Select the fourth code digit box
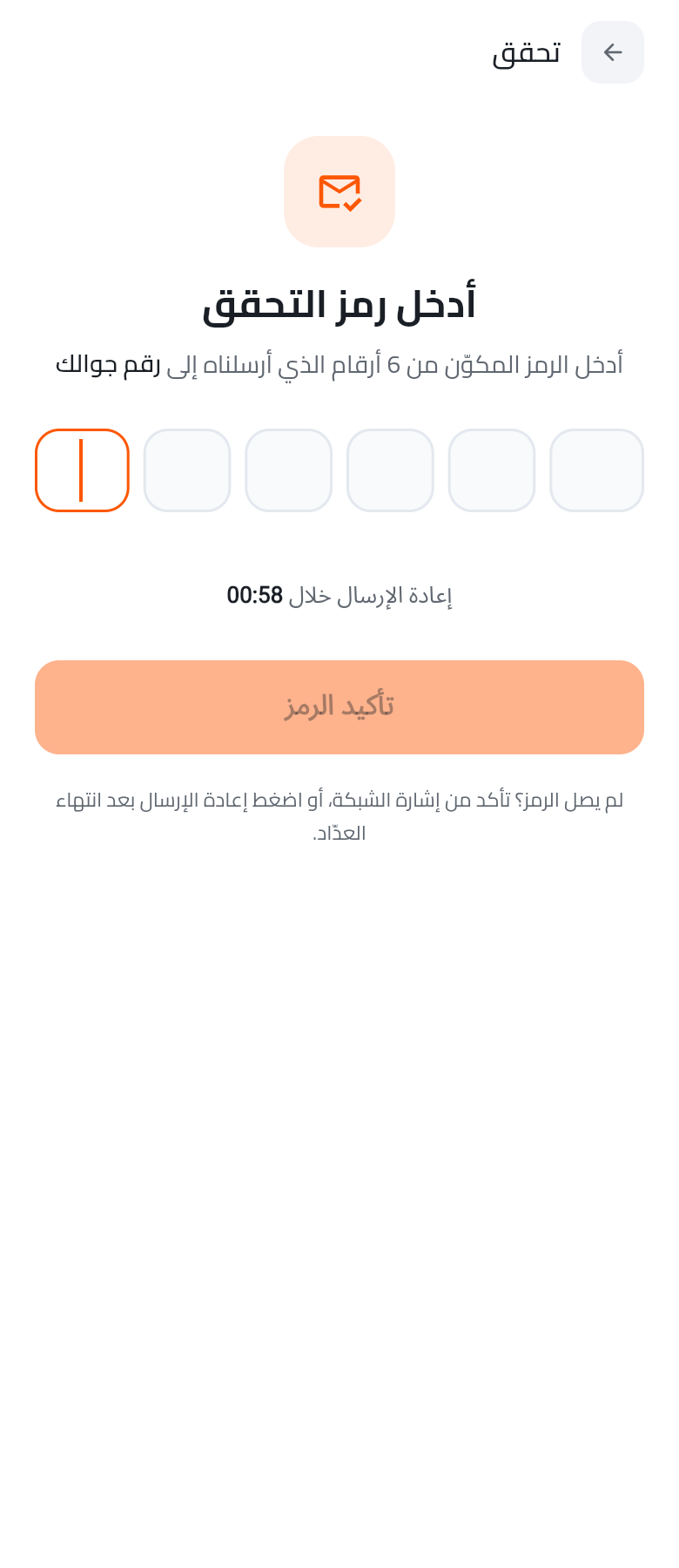Screen dimensions: 679x1568 pyautogui.click(x=390, y=470)
